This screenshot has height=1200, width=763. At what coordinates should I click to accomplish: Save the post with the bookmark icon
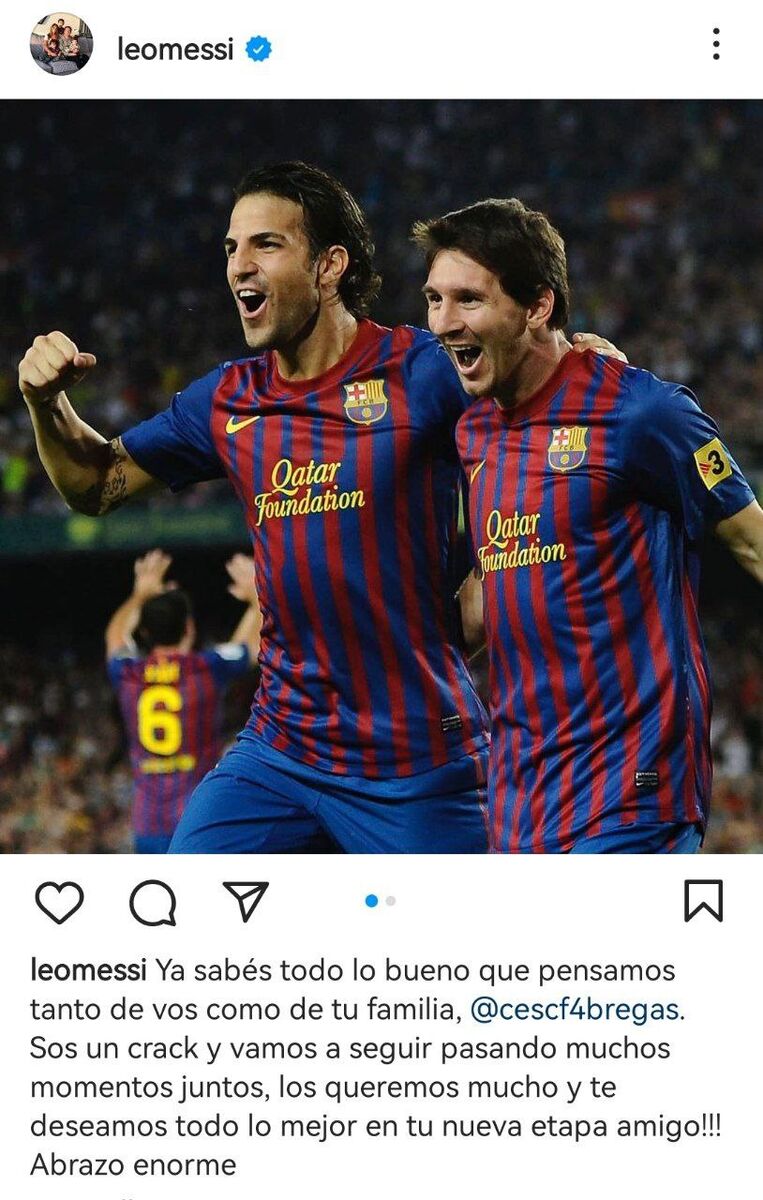(703, 901)
